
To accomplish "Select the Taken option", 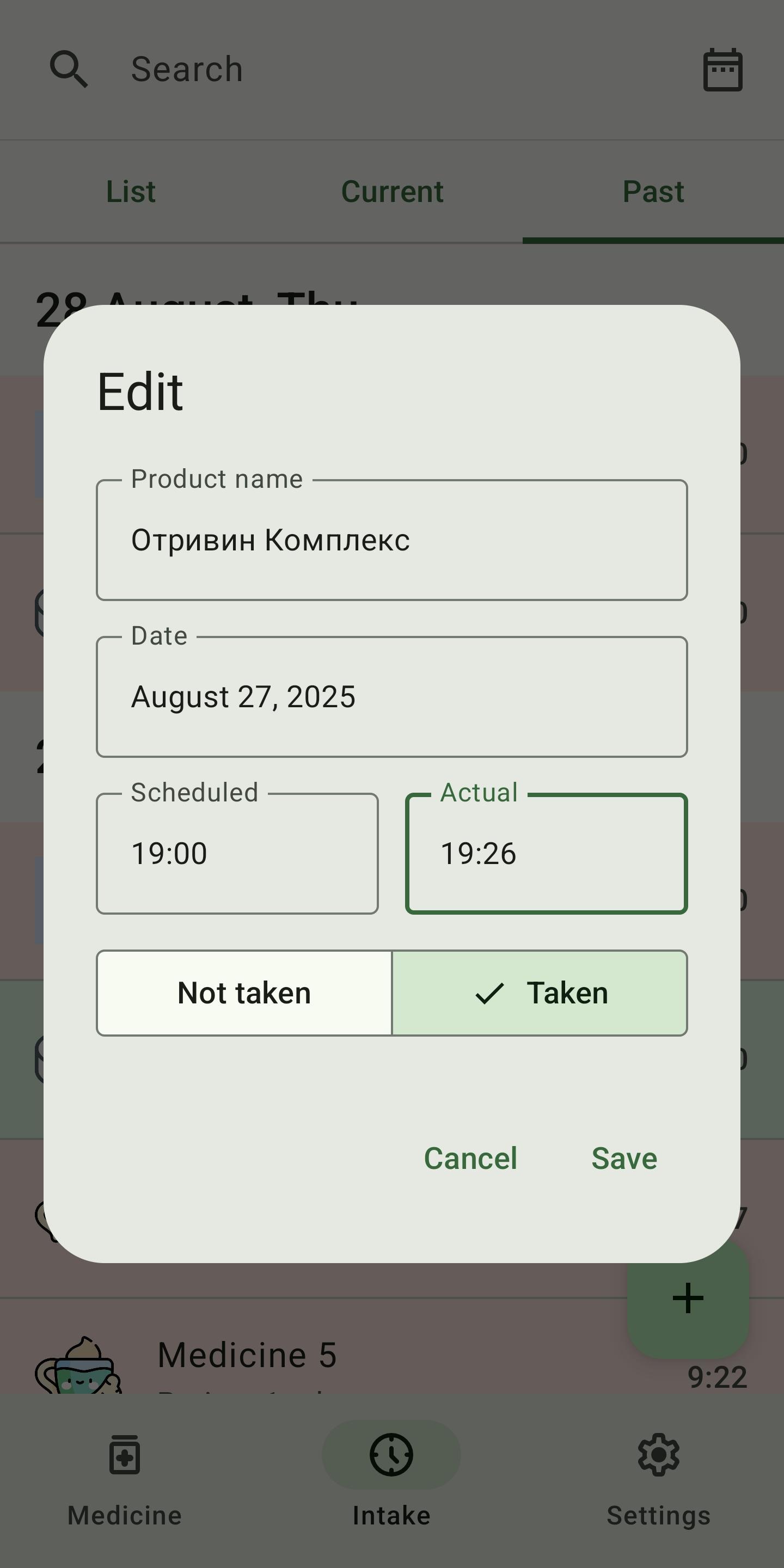I will 540,993.
